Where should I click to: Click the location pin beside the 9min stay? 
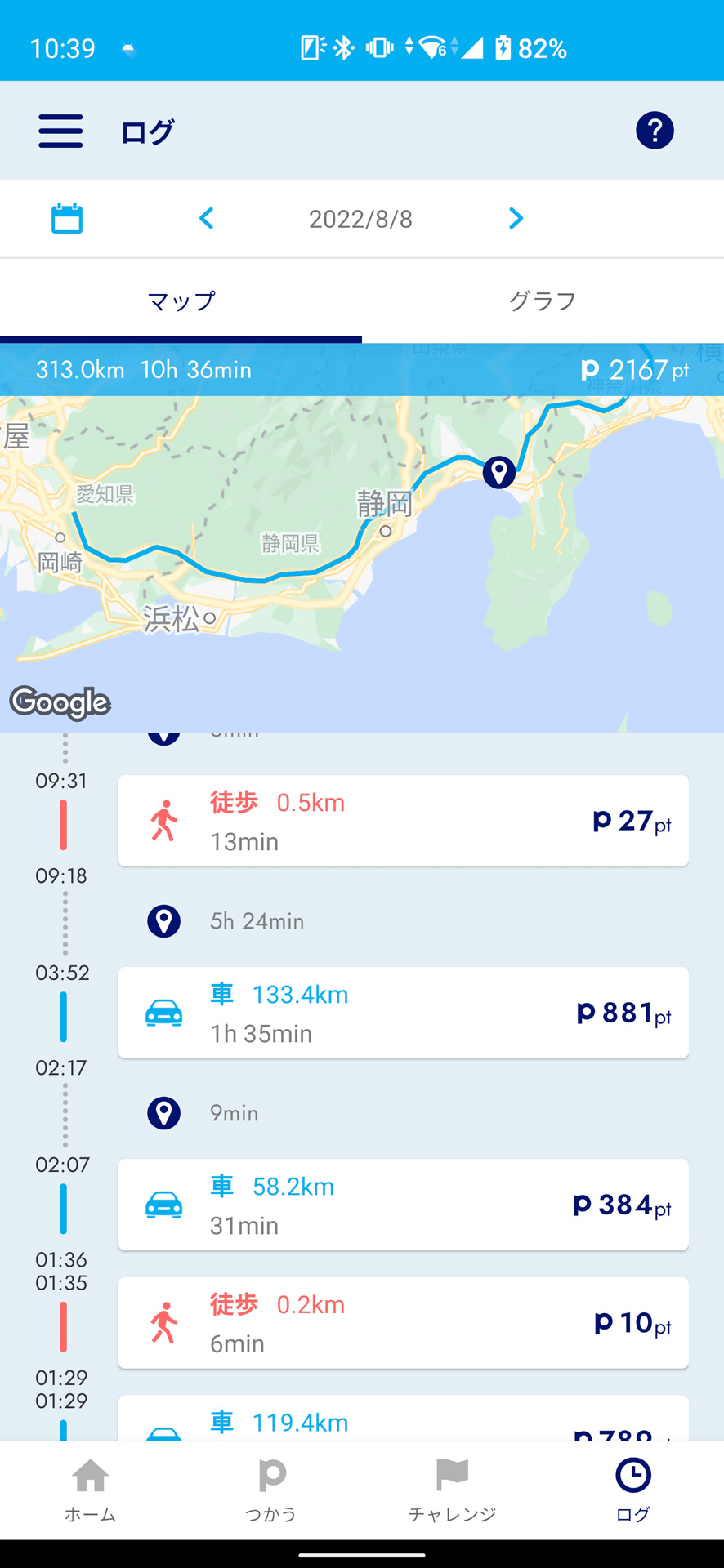click(163, 1113)
